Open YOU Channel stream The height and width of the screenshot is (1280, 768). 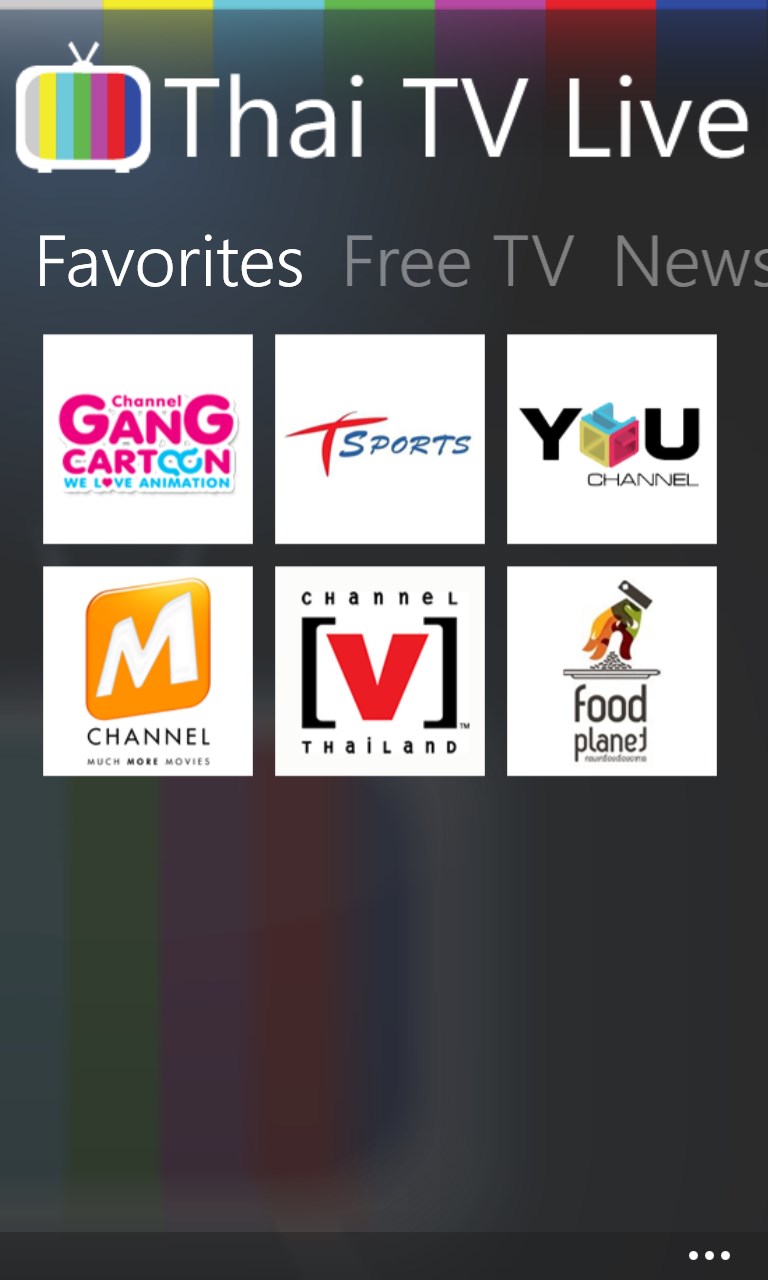[611, 438]
